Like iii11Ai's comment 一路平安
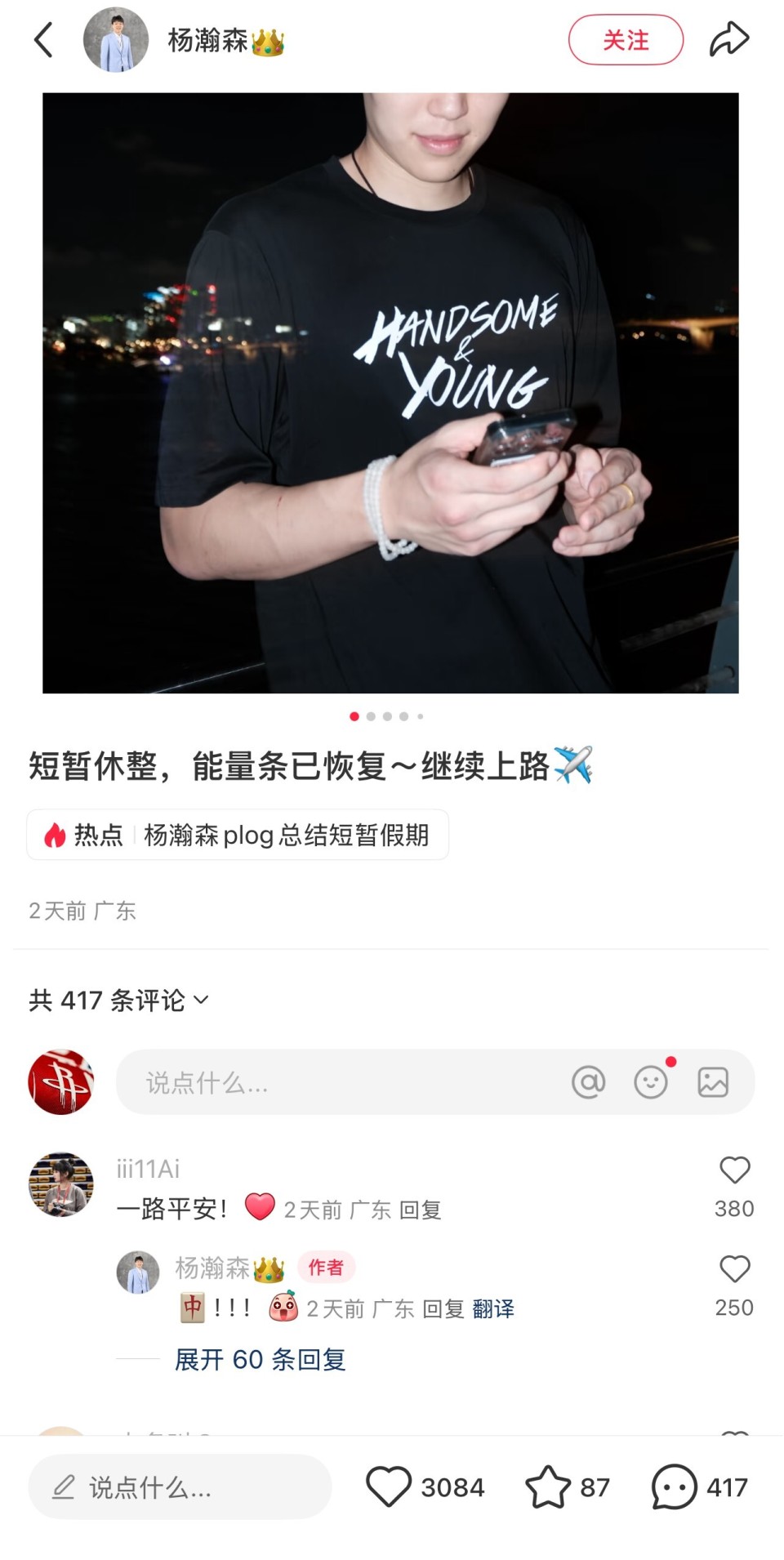Screen dimensions: 784x1560 (734, 1170)
